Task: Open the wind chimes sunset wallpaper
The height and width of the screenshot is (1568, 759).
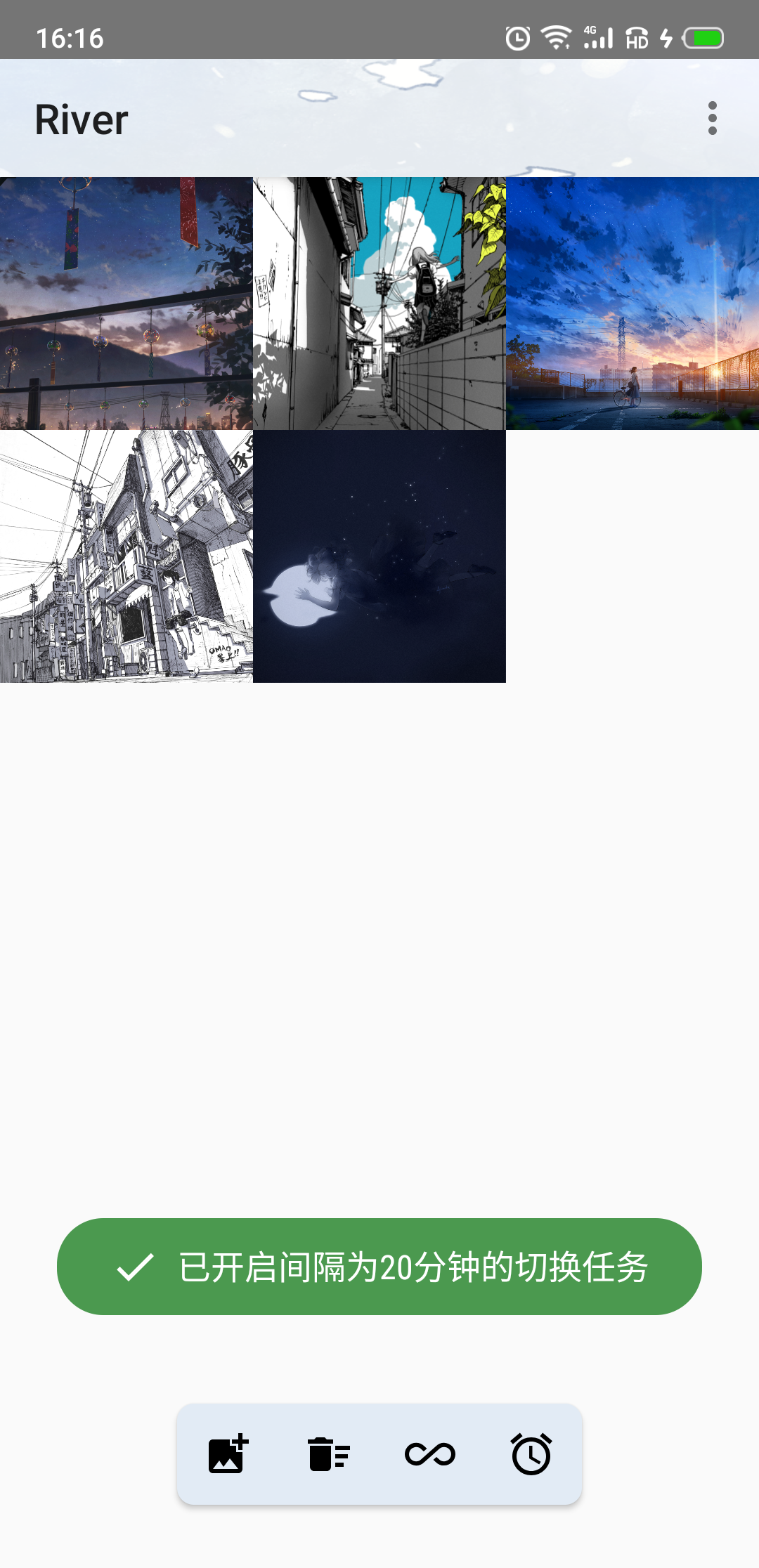Action: [126, 303]
